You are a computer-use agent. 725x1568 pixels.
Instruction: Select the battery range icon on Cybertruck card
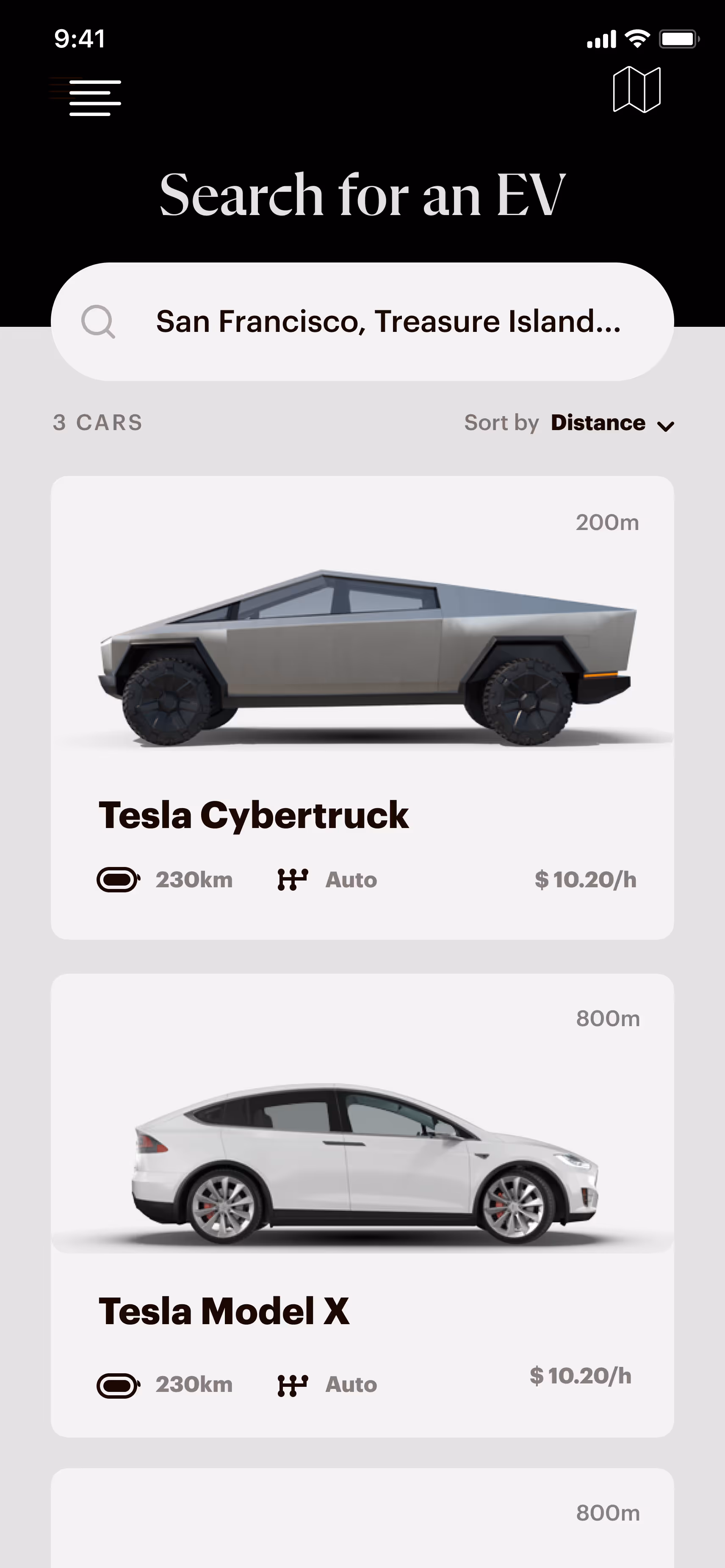click(117, 879)
